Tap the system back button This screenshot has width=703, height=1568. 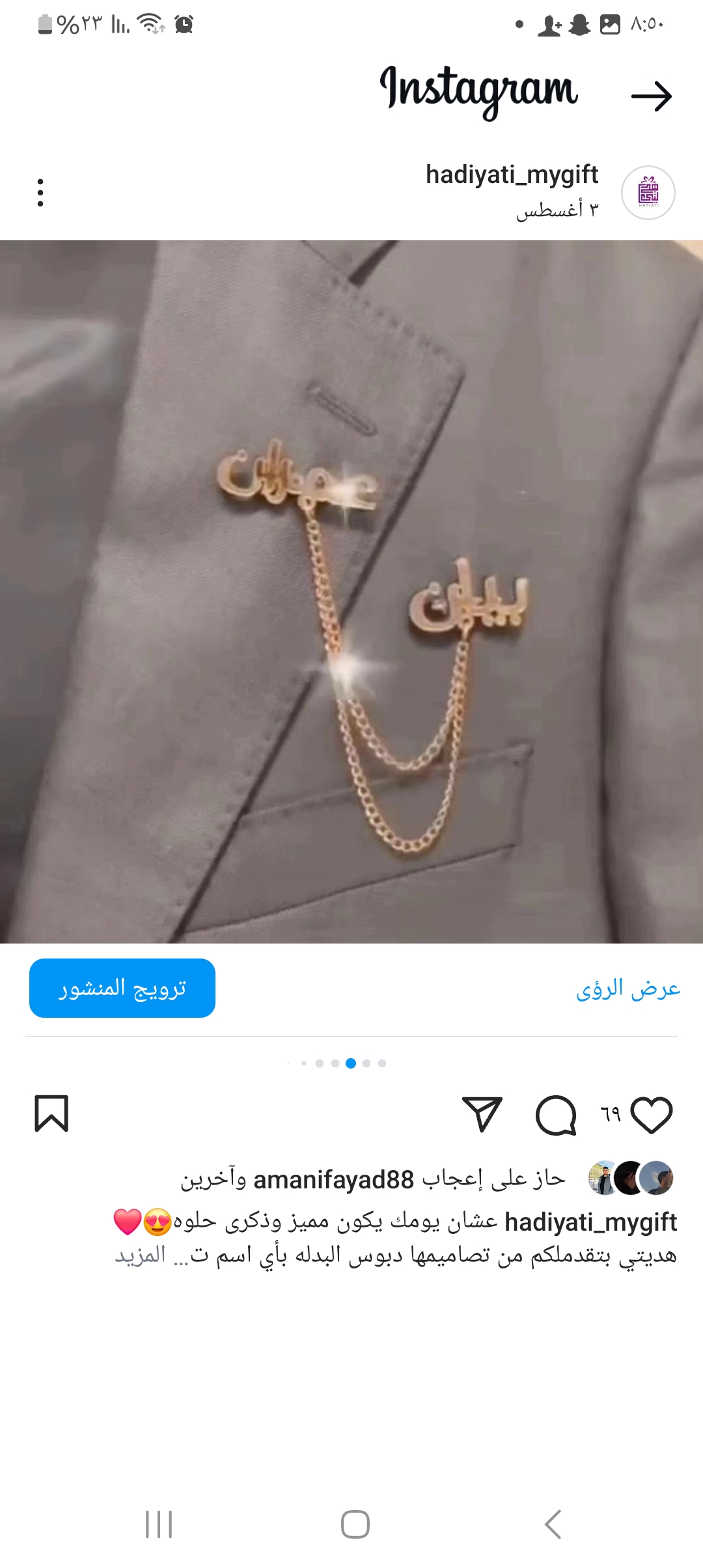[x=553, y=1524]
